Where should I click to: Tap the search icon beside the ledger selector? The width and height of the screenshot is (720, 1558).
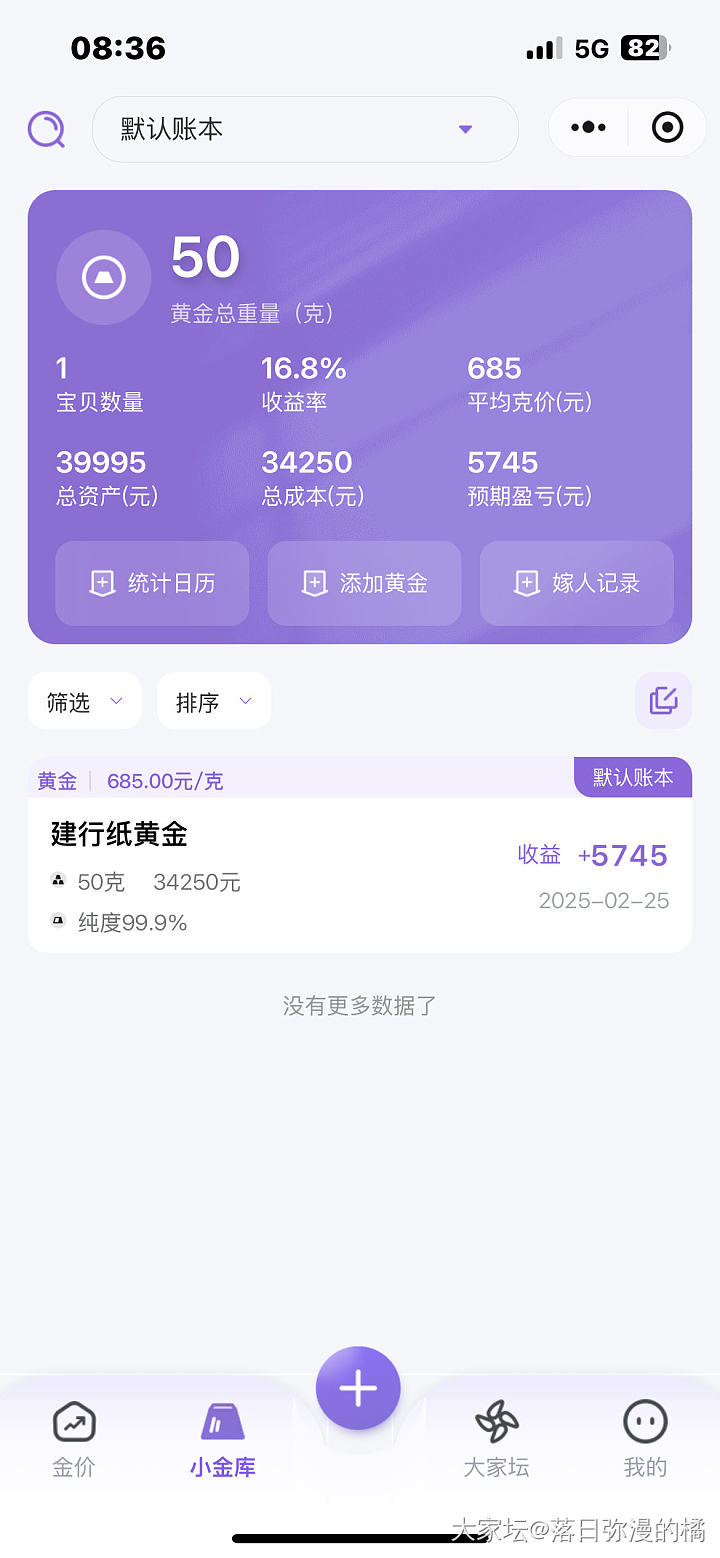pyautogui.click(x=46, y=129)
